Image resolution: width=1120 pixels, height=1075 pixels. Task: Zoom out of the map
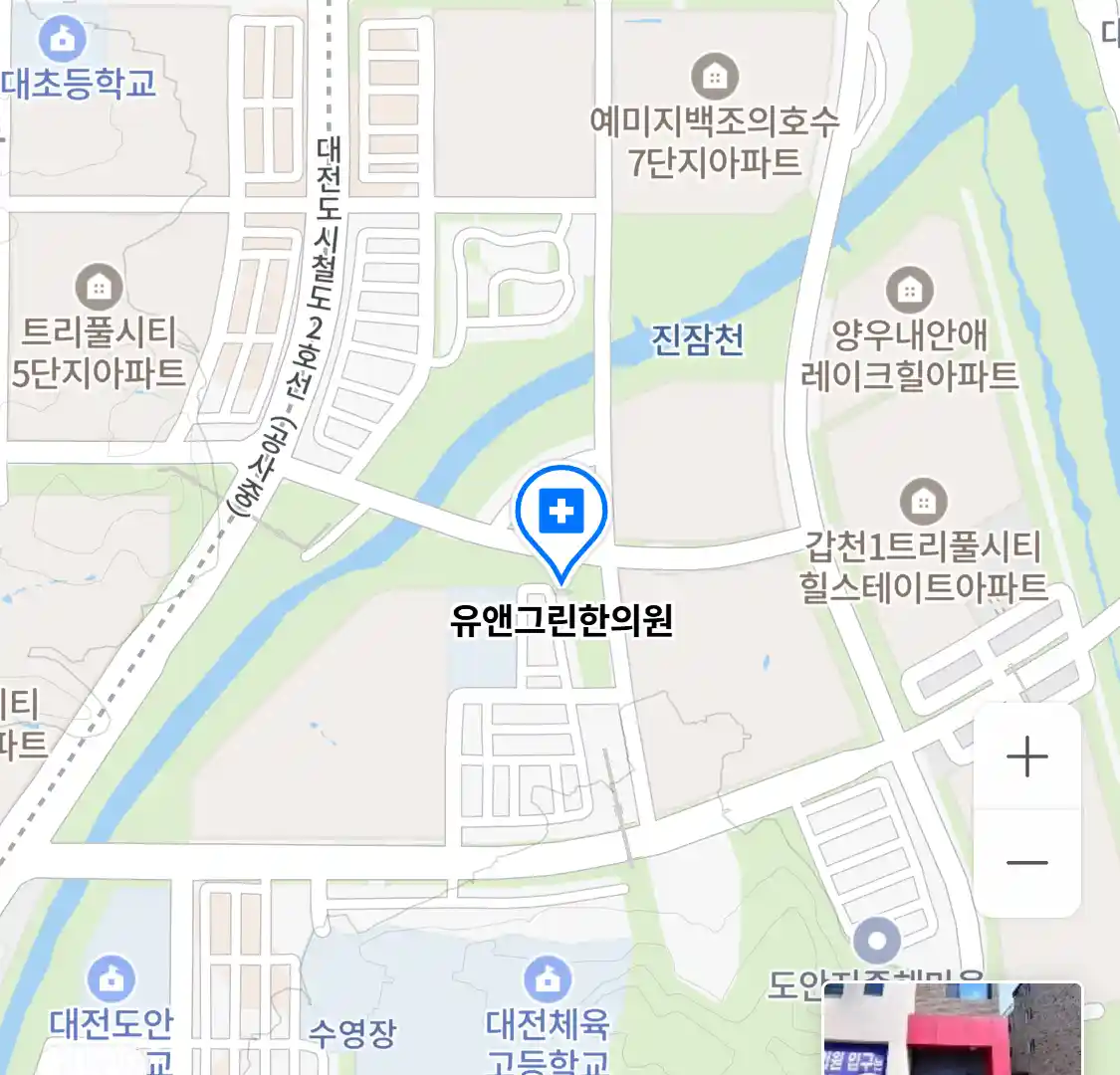tap(1026, 863)
